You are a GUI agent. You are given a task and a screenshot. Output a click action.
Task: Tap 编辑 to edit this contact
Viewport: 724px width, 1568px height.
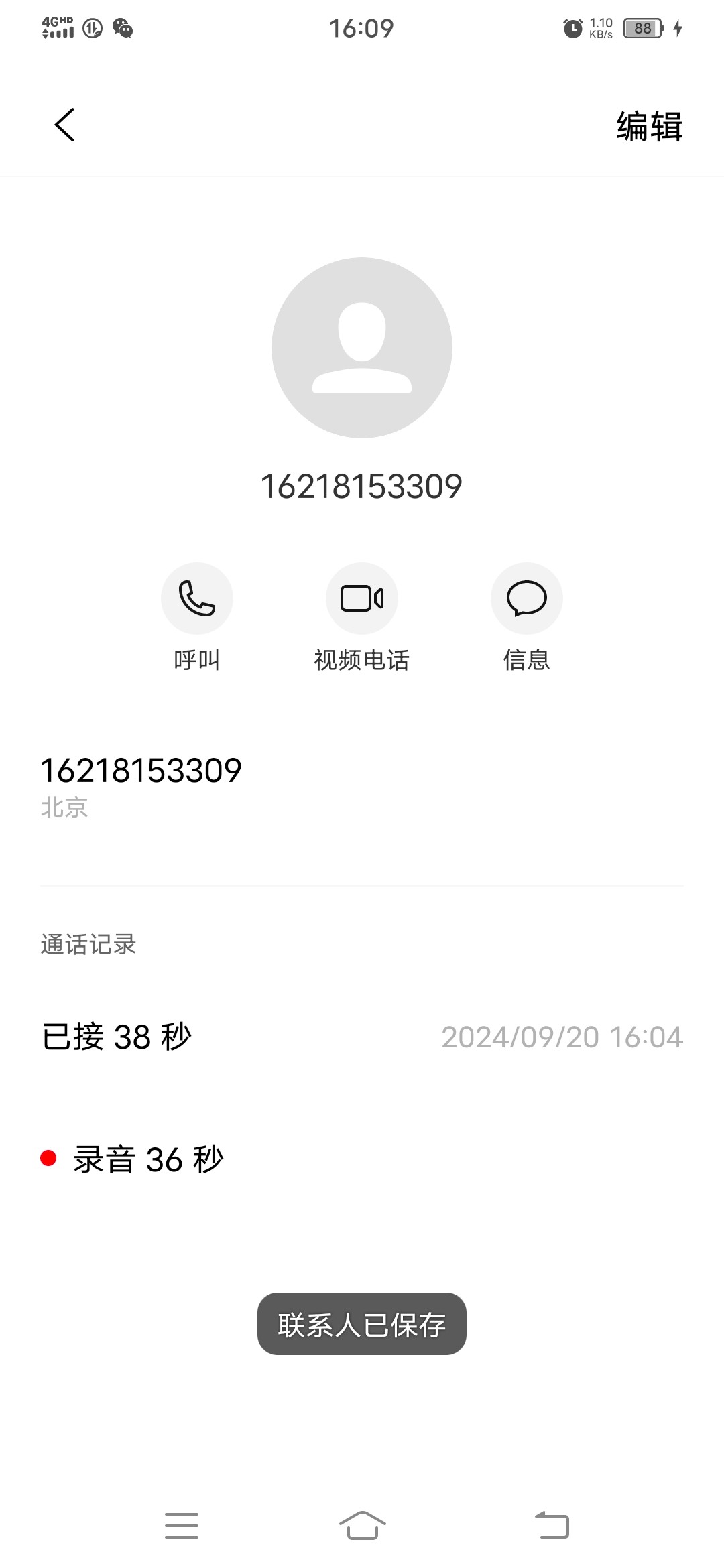click(x=649, y=126)
